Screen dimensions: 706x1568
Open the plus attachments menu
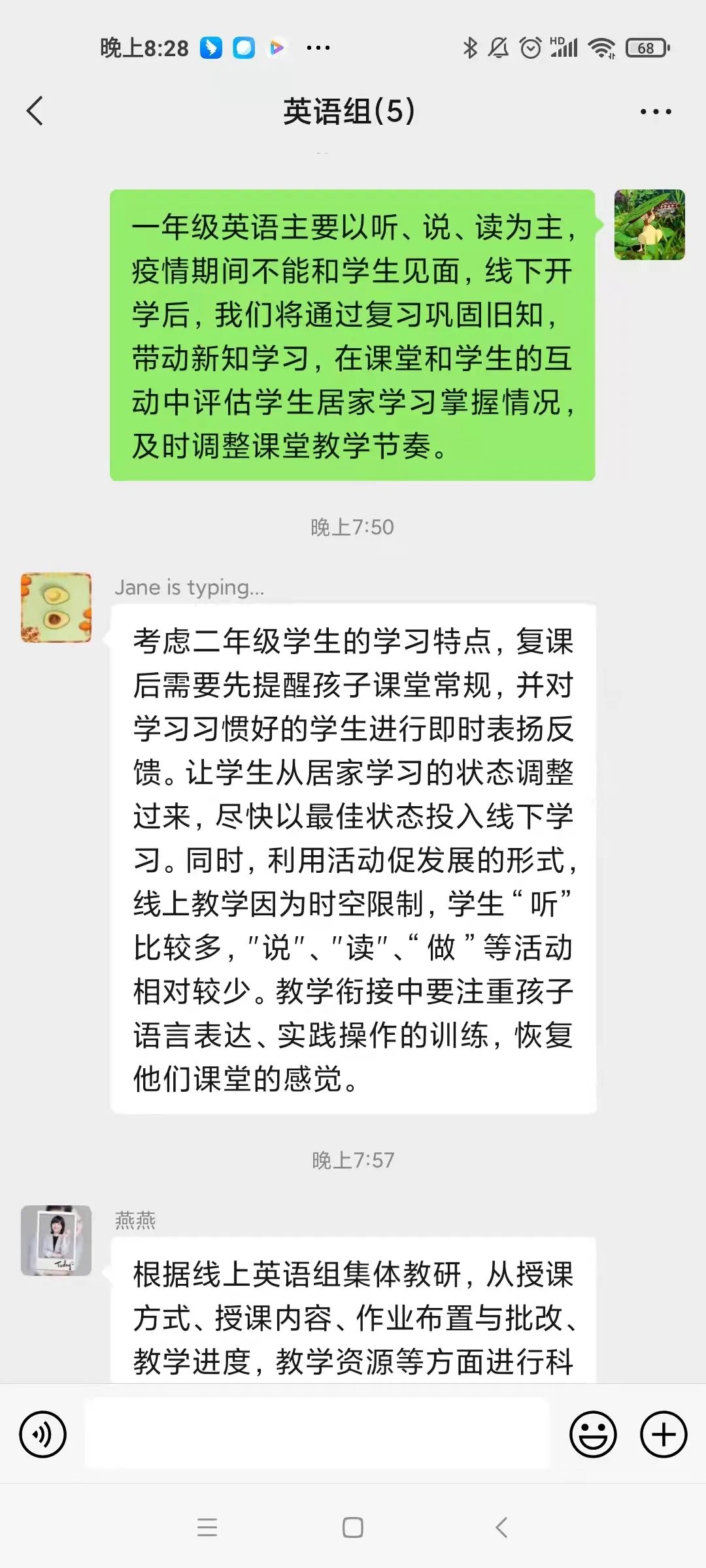(x=664, y=1435)
